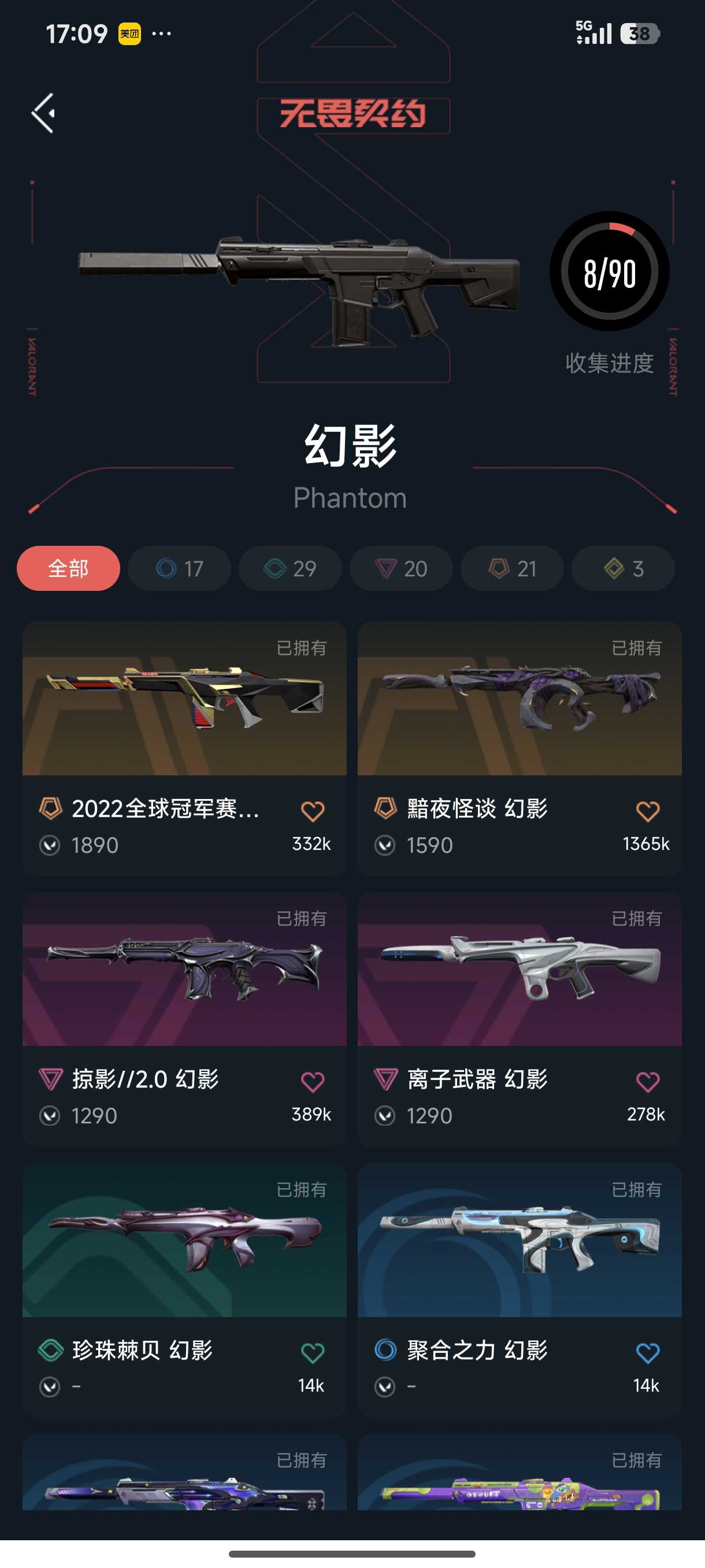This screenshot has height=1568, width=705.
Task: Open the 黯夜怪谈 幻影 skin card
Action: point(520,748)
